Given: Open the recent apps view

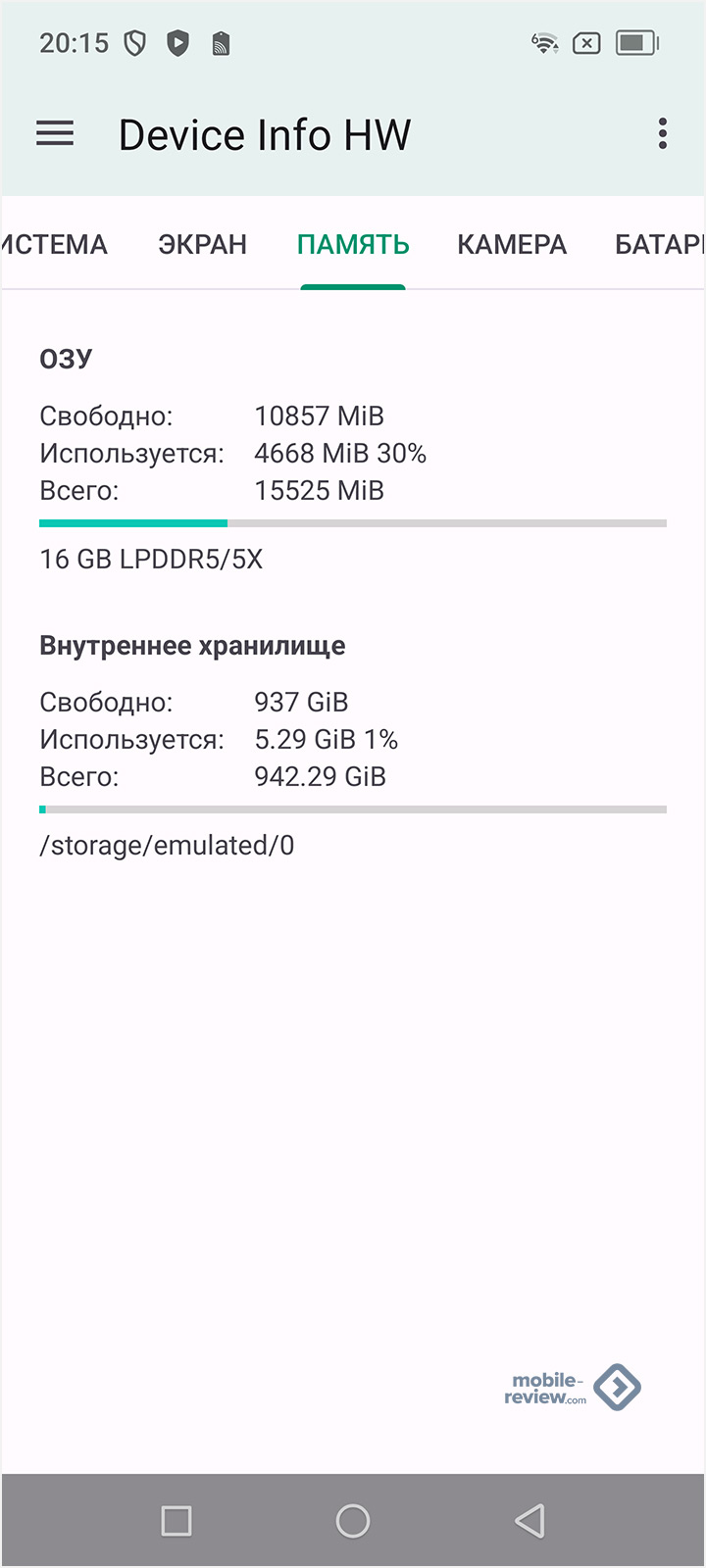Looking at the screenshot, I should 176,1521.
